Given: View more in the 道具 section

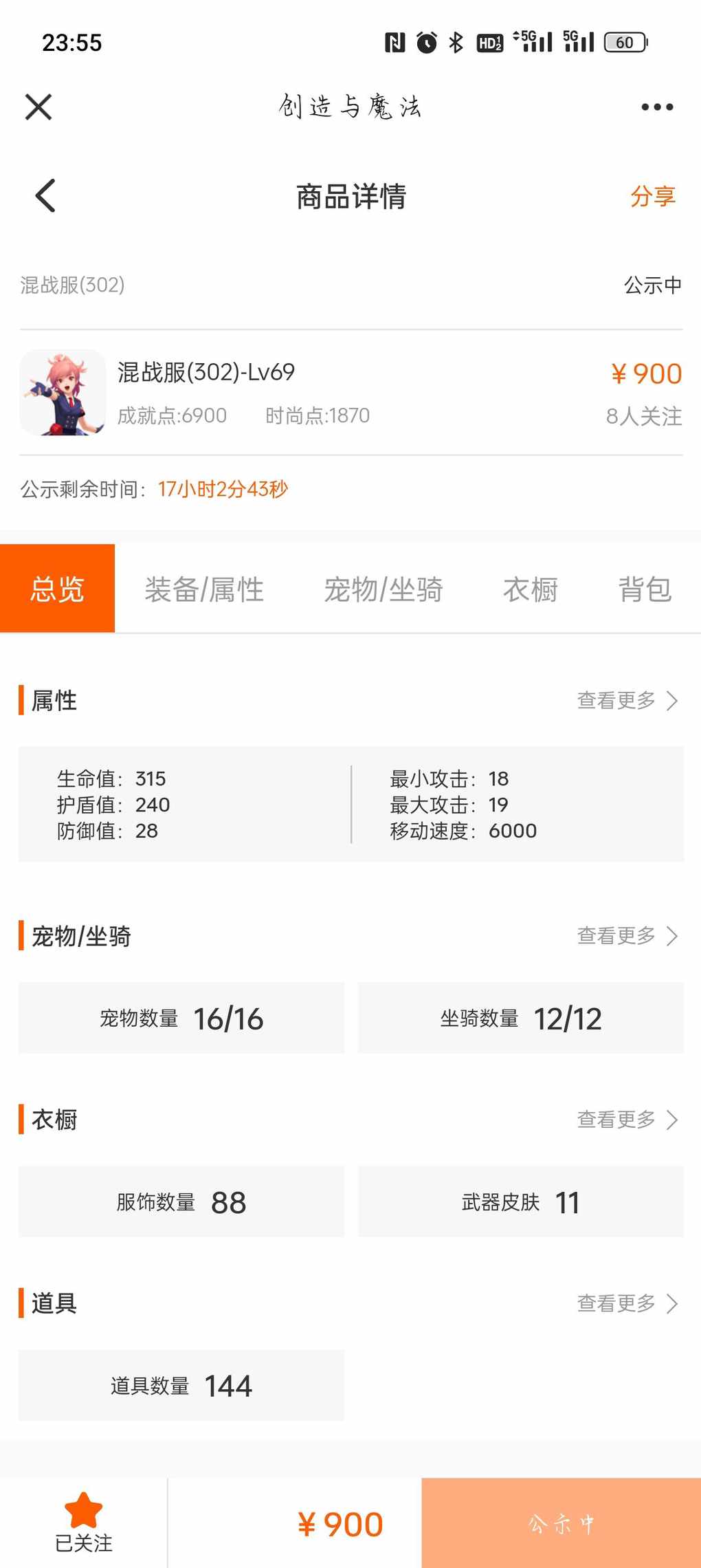Looking at the screenshot, I should (627, 1303).
